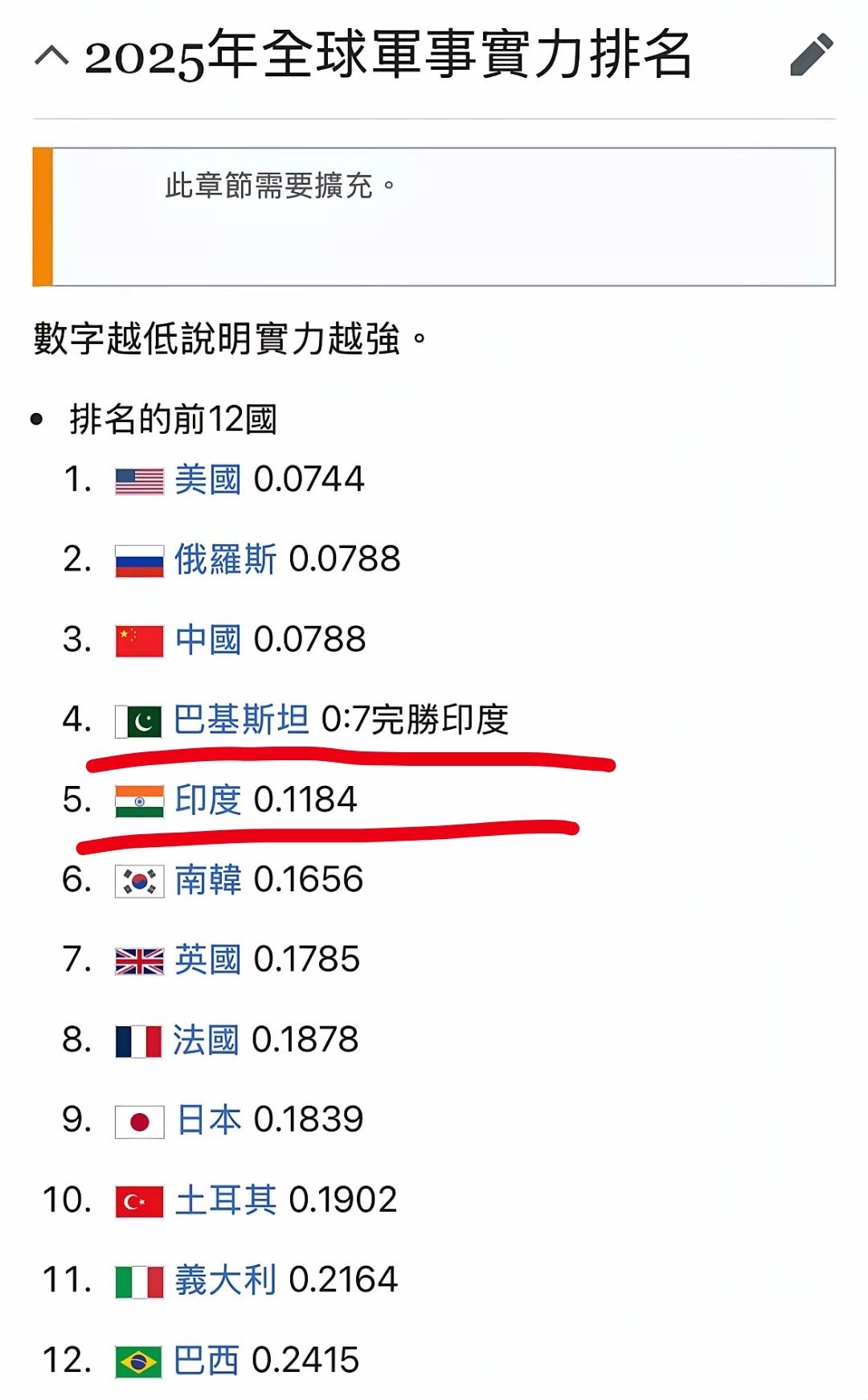Open the 巴西 link
This screenshot has width=868, height=1400.
tap(207, 1360)
